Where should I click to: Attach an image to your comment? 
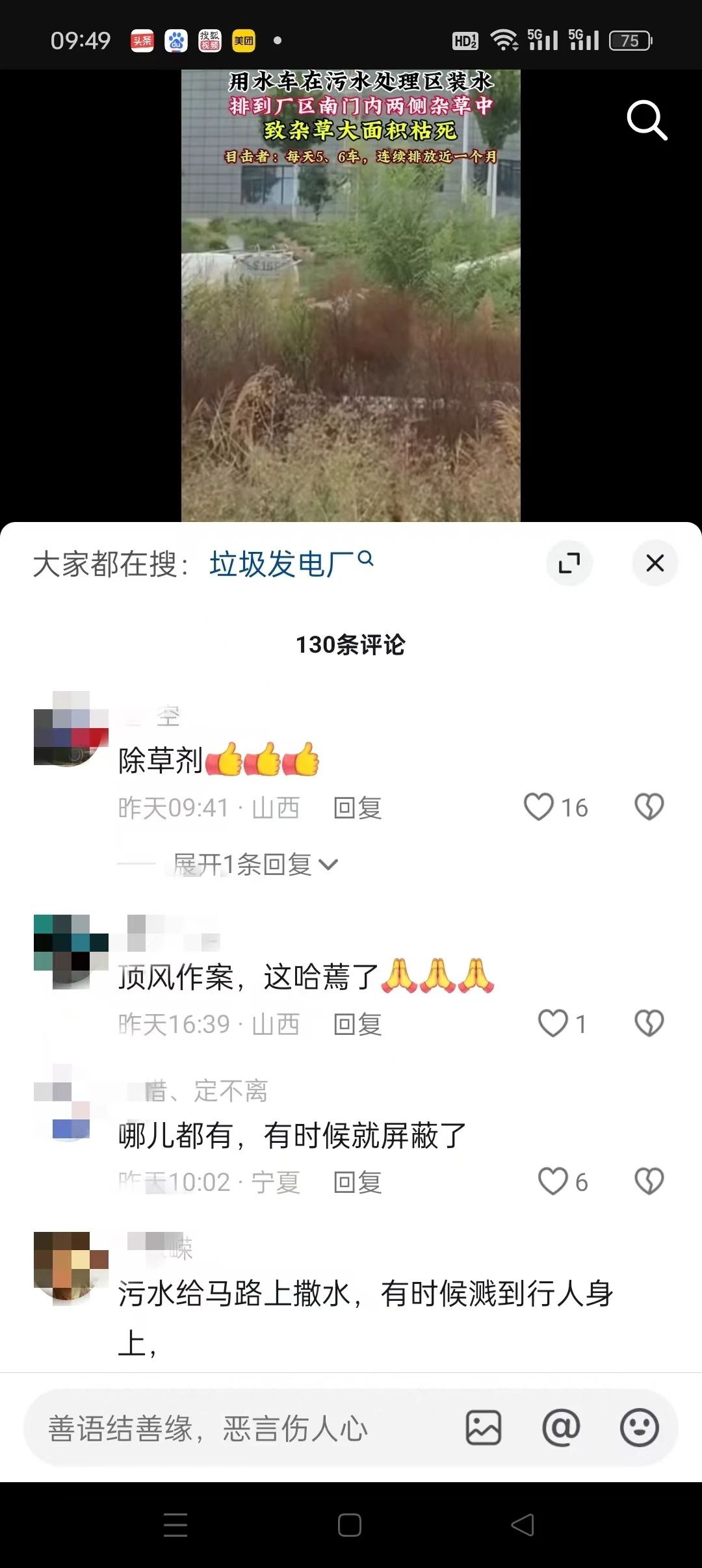point(484,1428)
